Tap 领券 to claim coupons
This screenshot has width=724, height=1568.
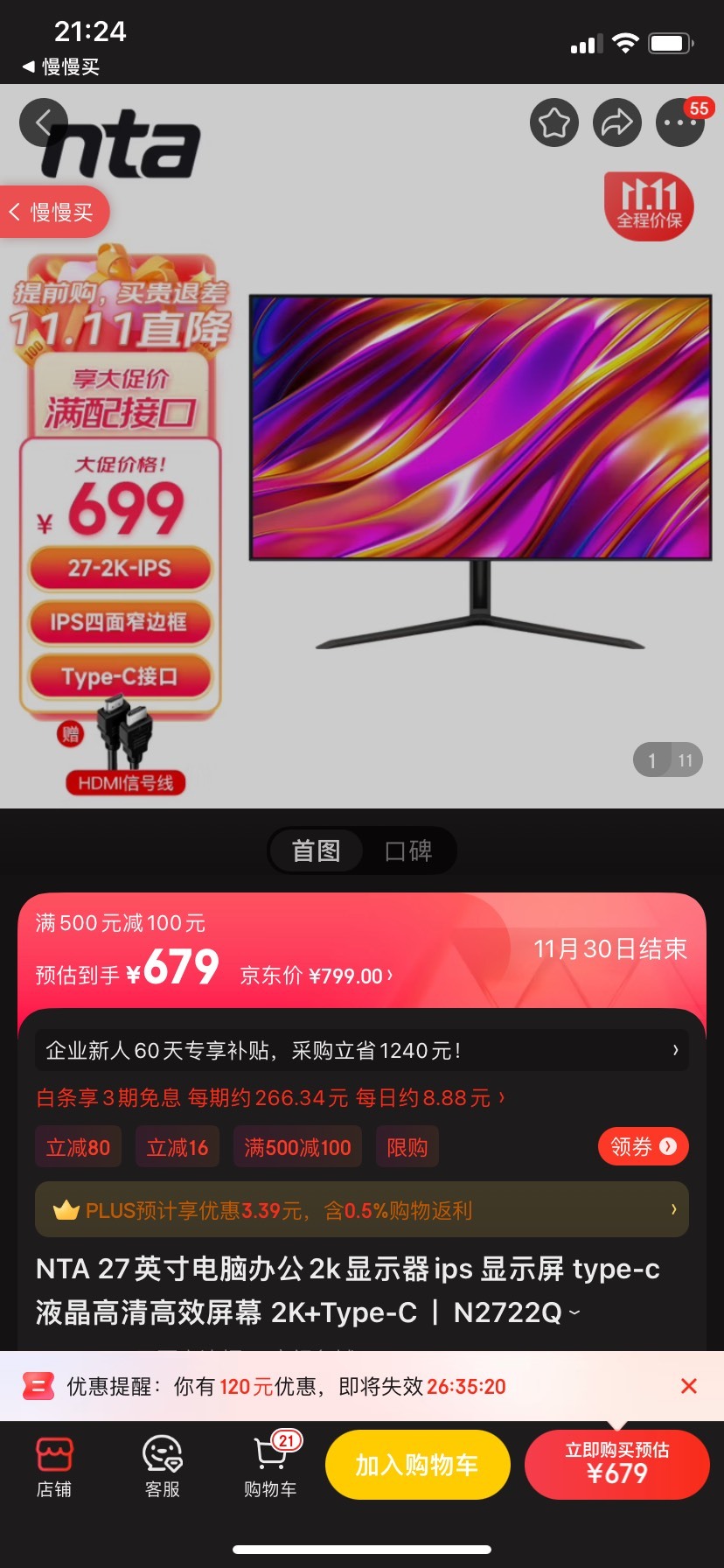pyautogui.click(x=644, y=1146)
